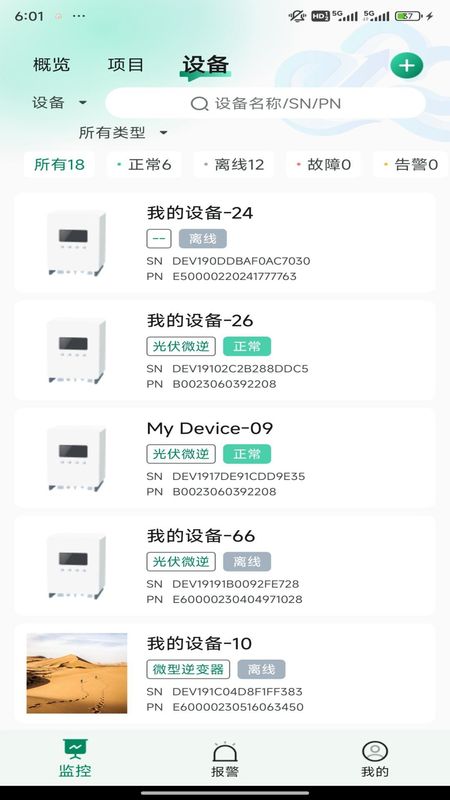This screenshot has height=800, width=450.
Task: Open My Device-09 card
Action: [224, 458]
